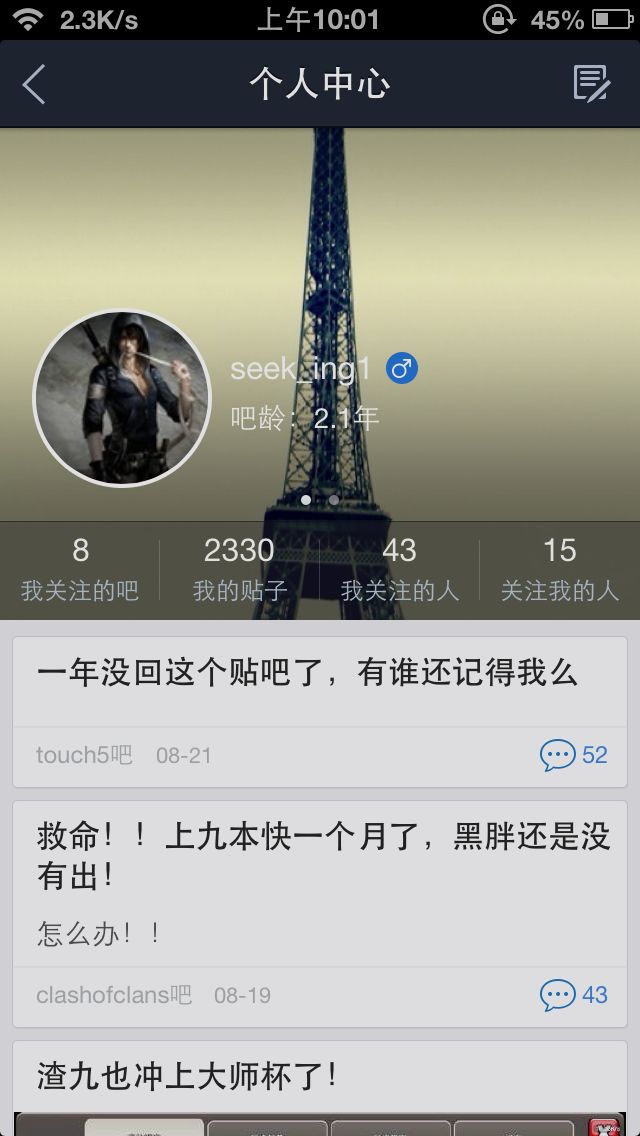This screenshot has width=640, height=1136.
Task: View the 52 comments on touch5吧 post
Action: pyautogui.click(x=574, y=755)
